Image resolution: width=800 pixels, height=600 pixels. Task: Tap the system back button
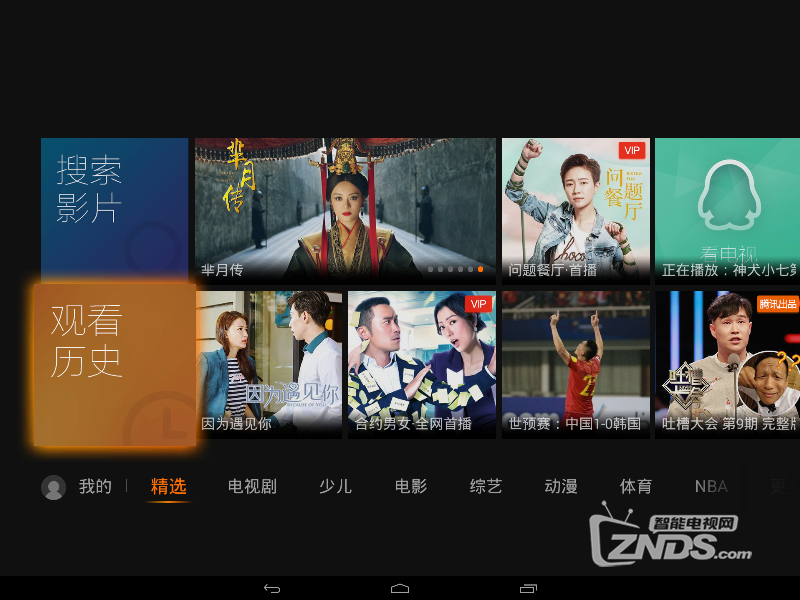[272, 588]
